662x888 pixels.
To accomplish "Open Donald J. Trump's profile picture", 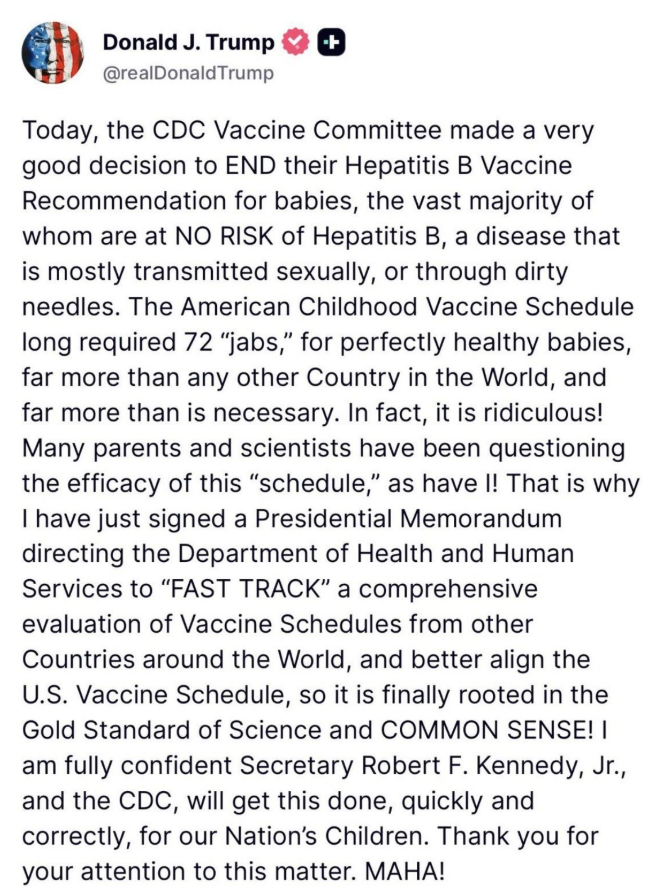I will coord(54,53).
